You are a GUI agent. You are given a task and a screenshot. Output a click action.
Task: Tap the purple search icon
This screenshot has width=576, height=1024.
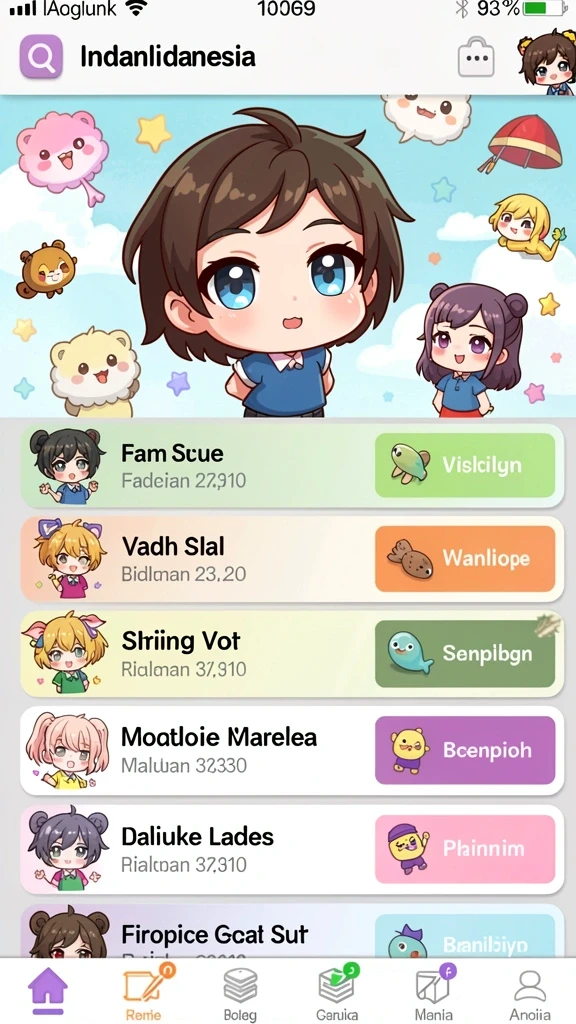42,57
